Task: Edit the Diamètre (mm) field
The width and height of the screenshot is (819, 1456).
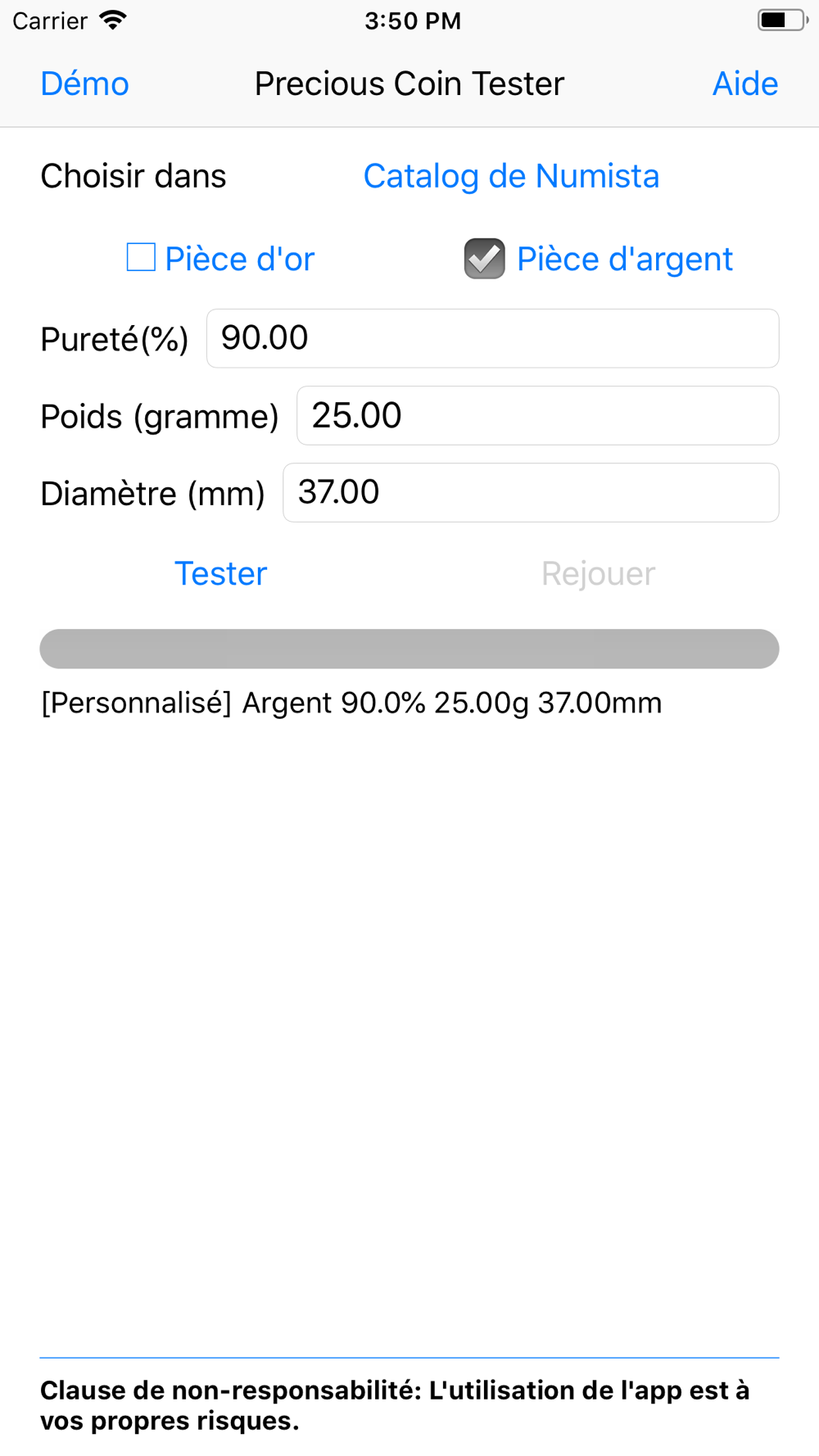Action: tap(531, 492)
